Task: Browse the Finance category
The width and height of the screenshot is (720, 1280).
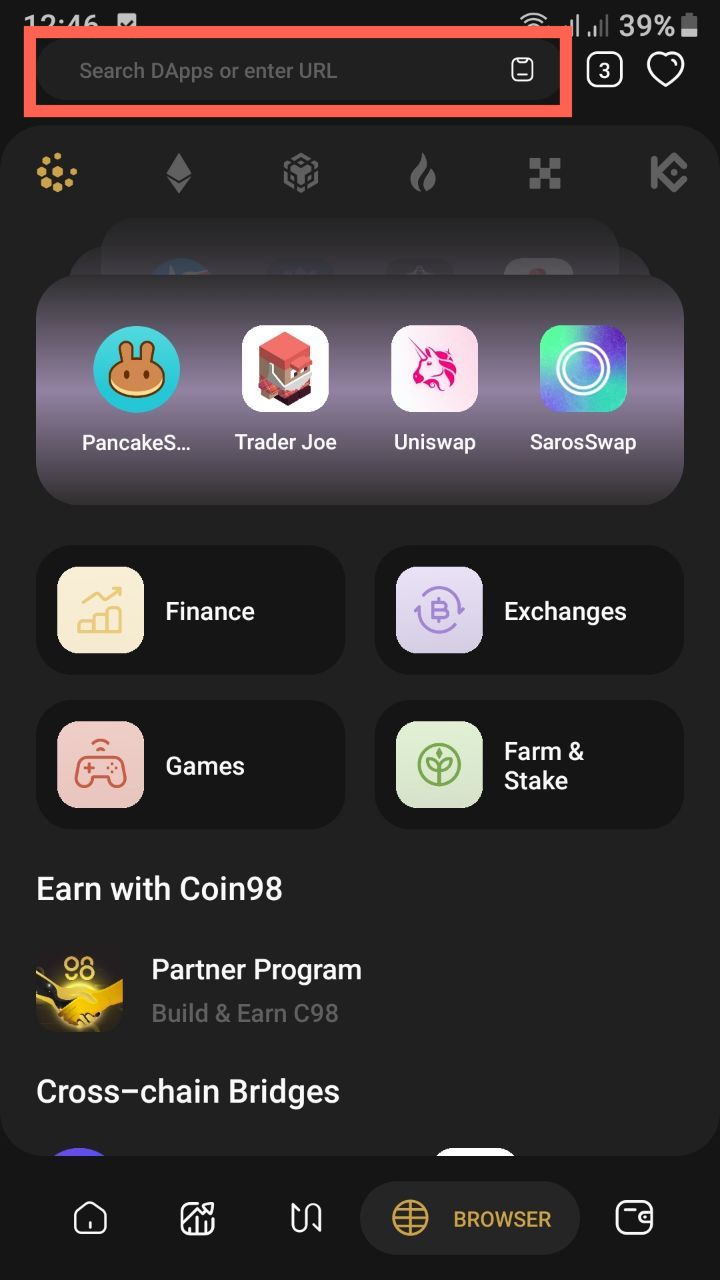Action: [x=190, y=610]
